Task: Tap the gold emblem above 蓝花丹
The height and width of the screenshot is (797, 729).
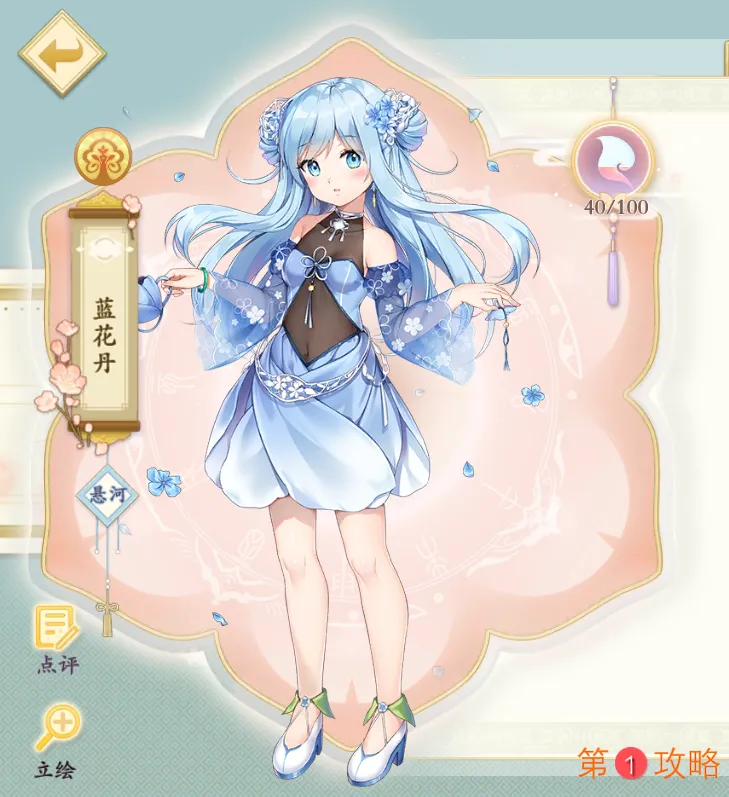Action: click(103, 154)
